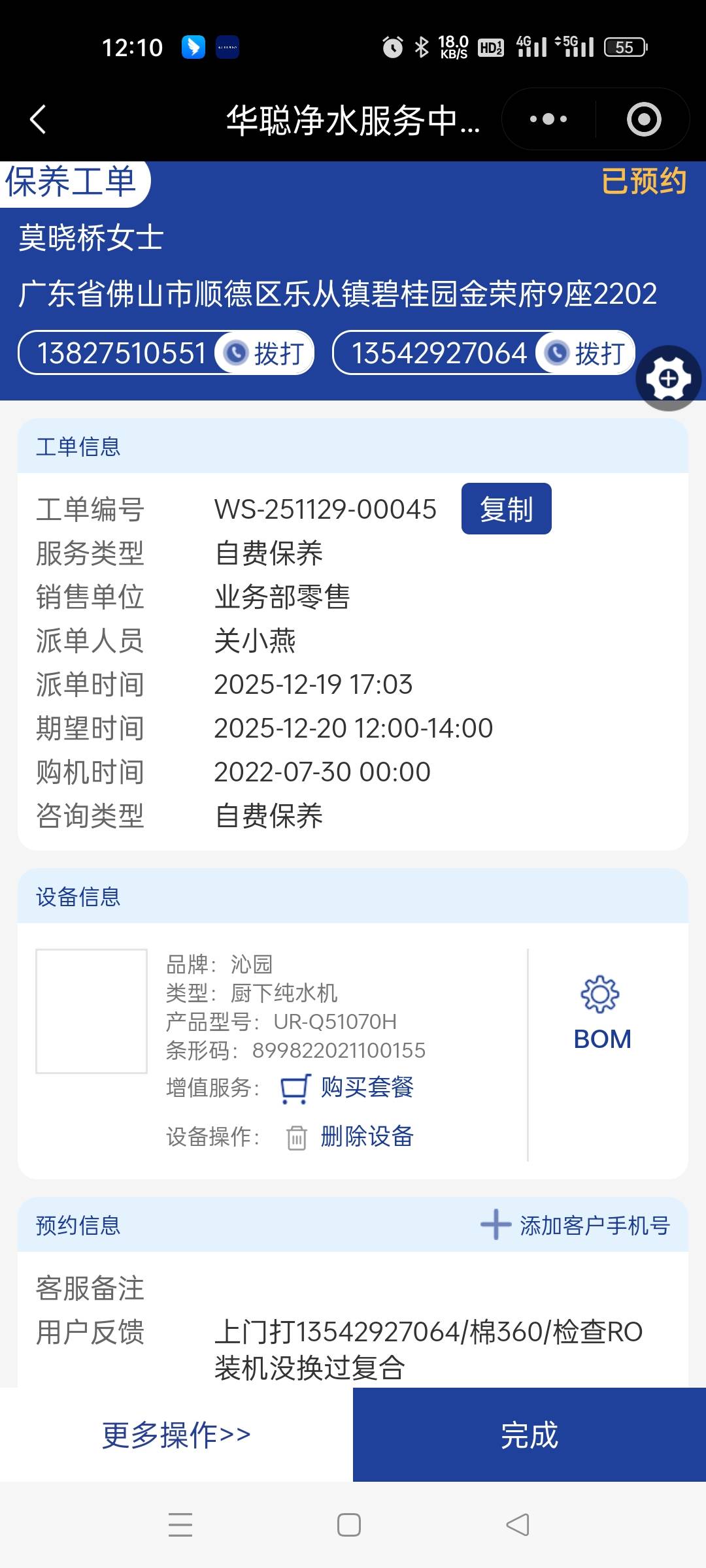
Task: Open 更多操作 for more actions
Action: (x=176, y=1435)
